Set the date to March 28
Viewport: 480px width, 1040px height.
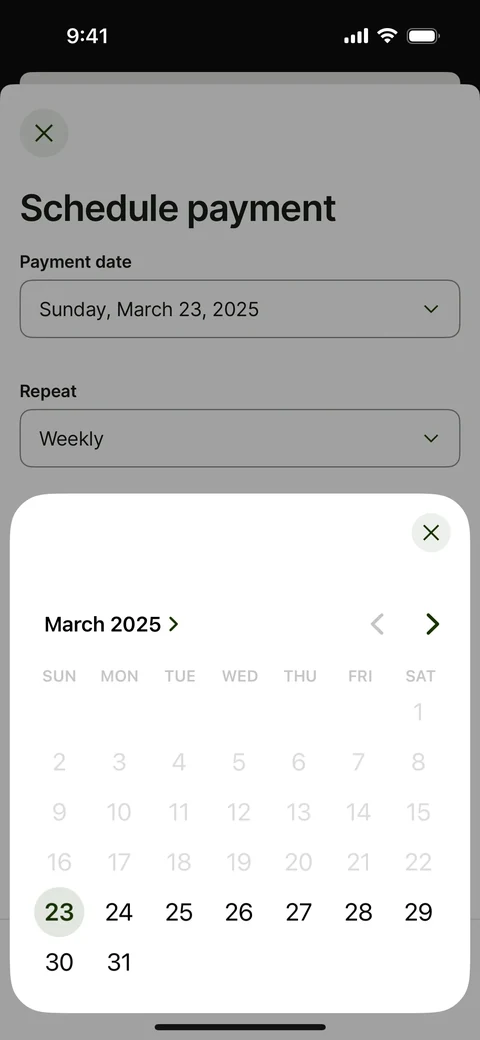(359, 912)
